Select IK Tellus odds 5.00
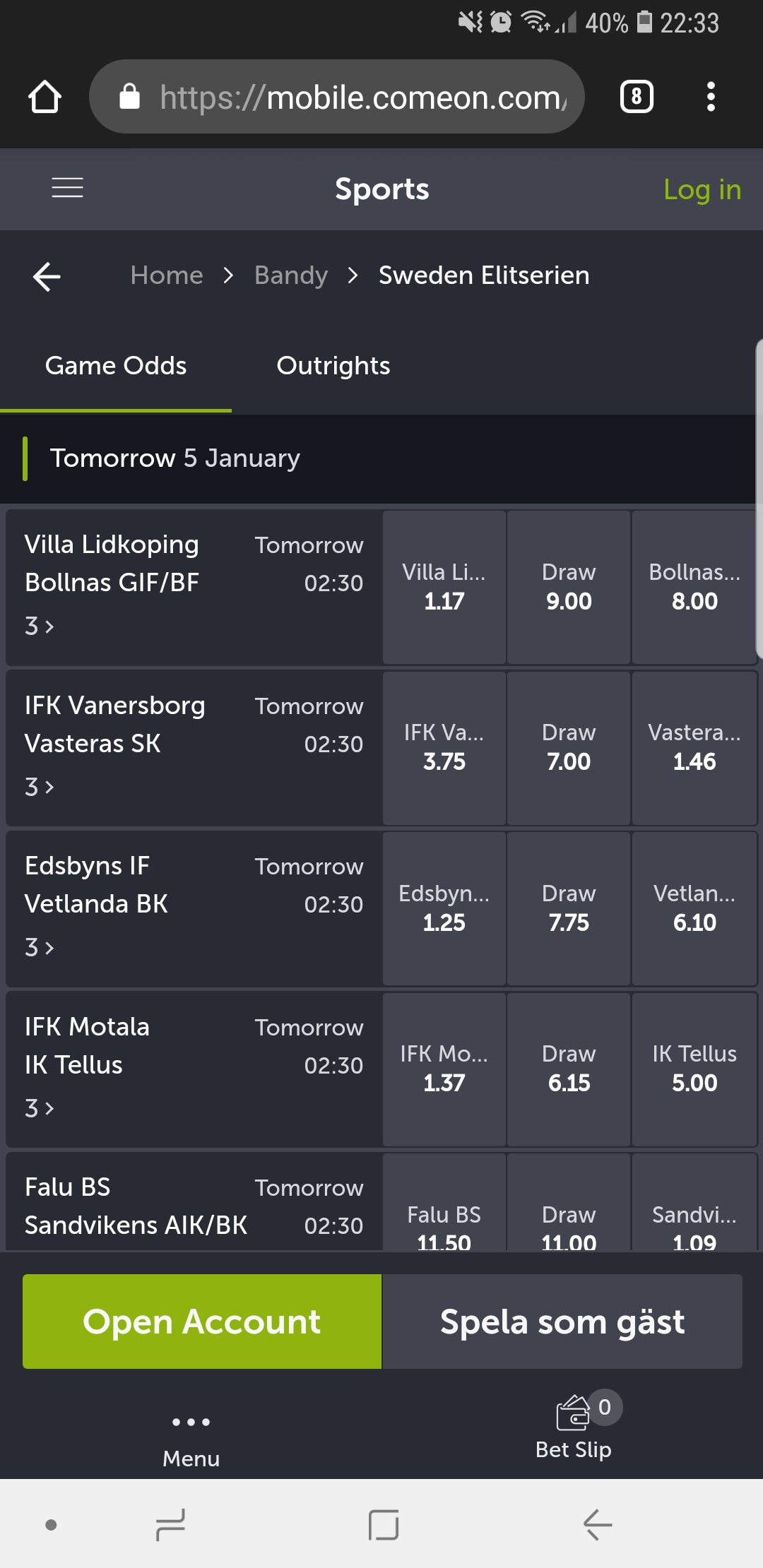Viewport: 763px width, 1568px height. tap(694, 1069)
